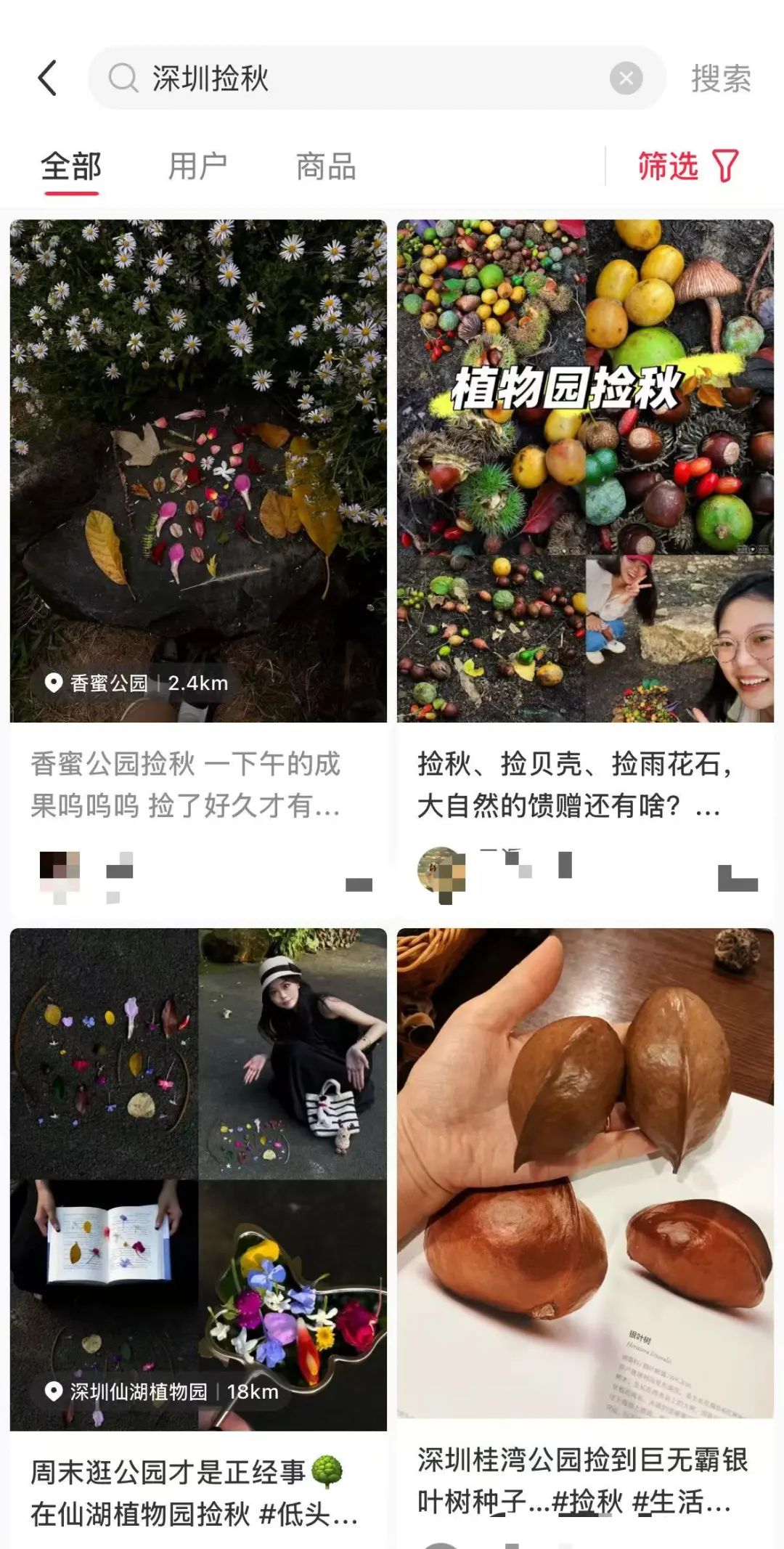784x1549 pixels.
Task: Open the 植物园捡秋 fruit collage post
Action: click(x=585, y=472)
